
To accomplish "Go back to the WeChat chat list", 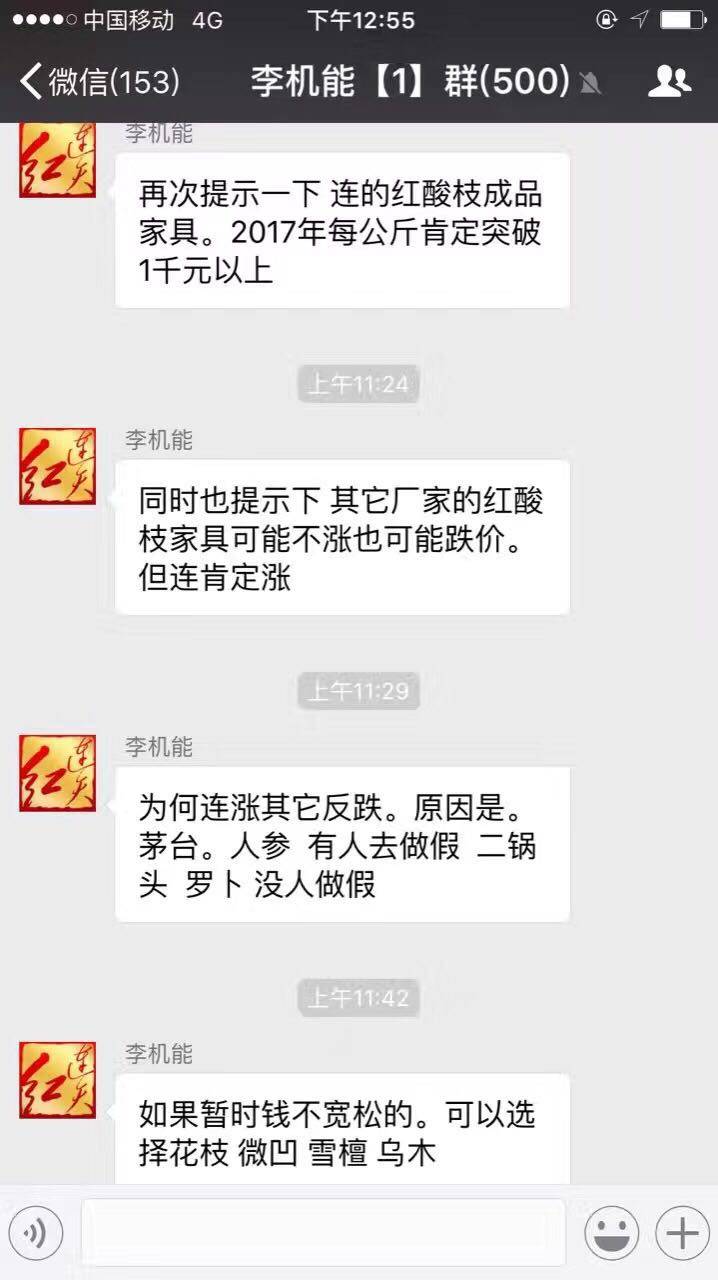I will click(98, 82).
